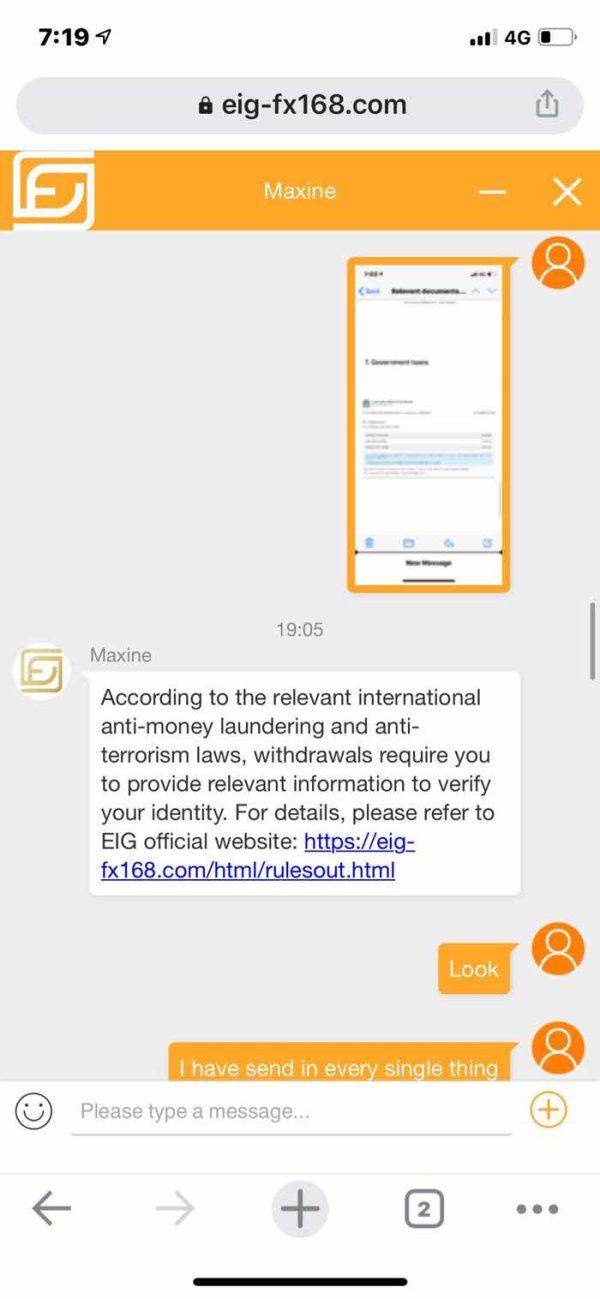The image size is (600, 1299).
Task: Open a new browser tab
Action: coord(299,1210)
